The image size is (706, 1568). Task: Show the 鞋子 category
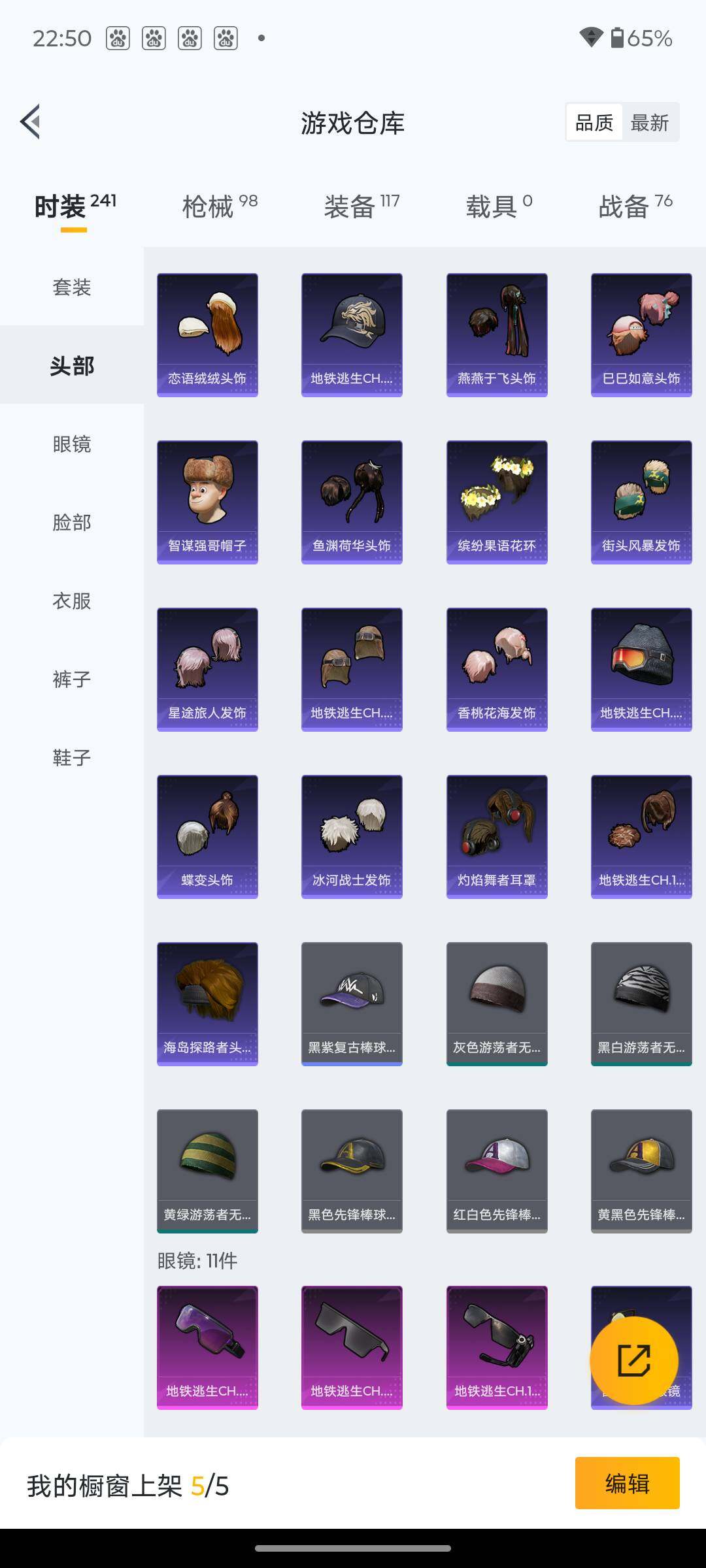pos(72,758)
